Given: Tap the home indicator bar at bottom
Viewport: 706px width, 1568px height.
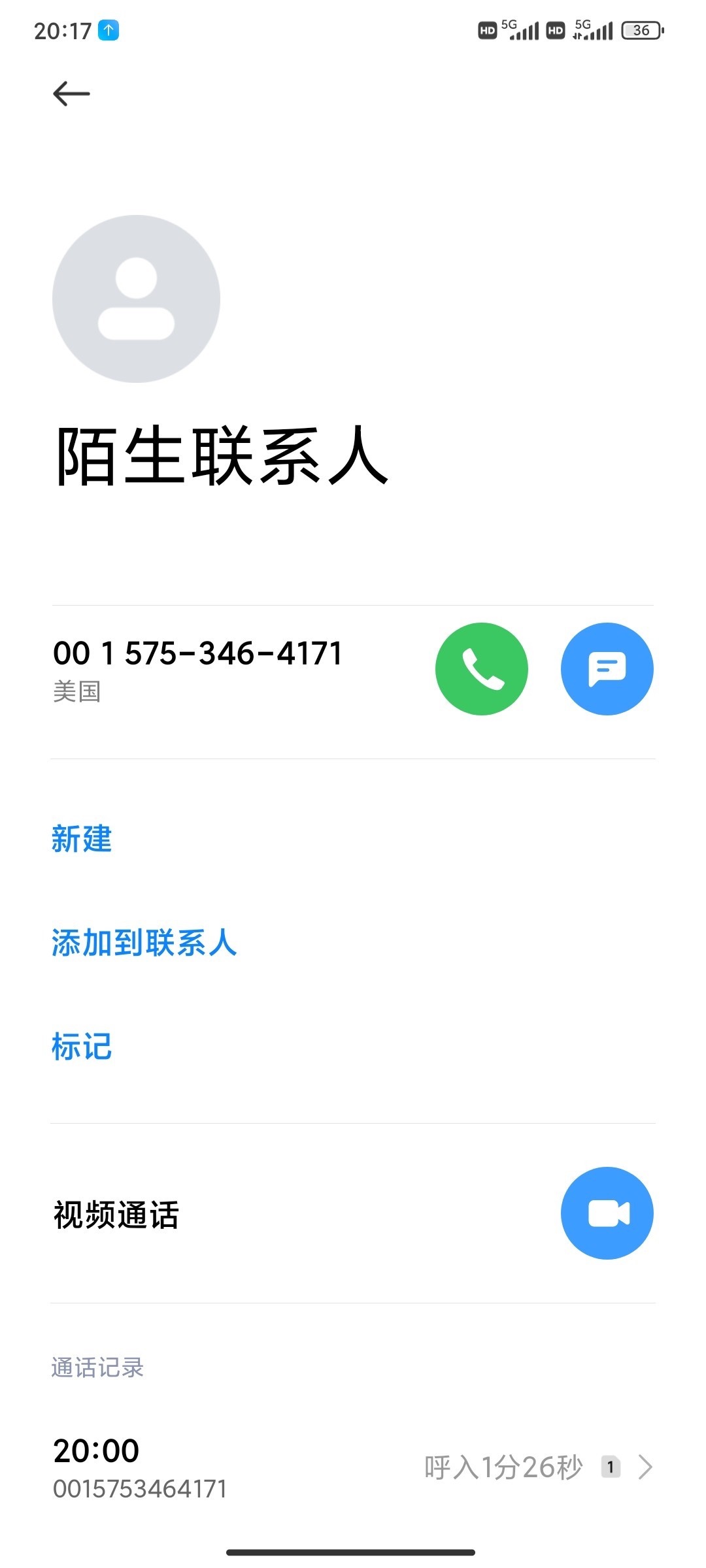Looking at the screenshot, I should click(353, 1551).
